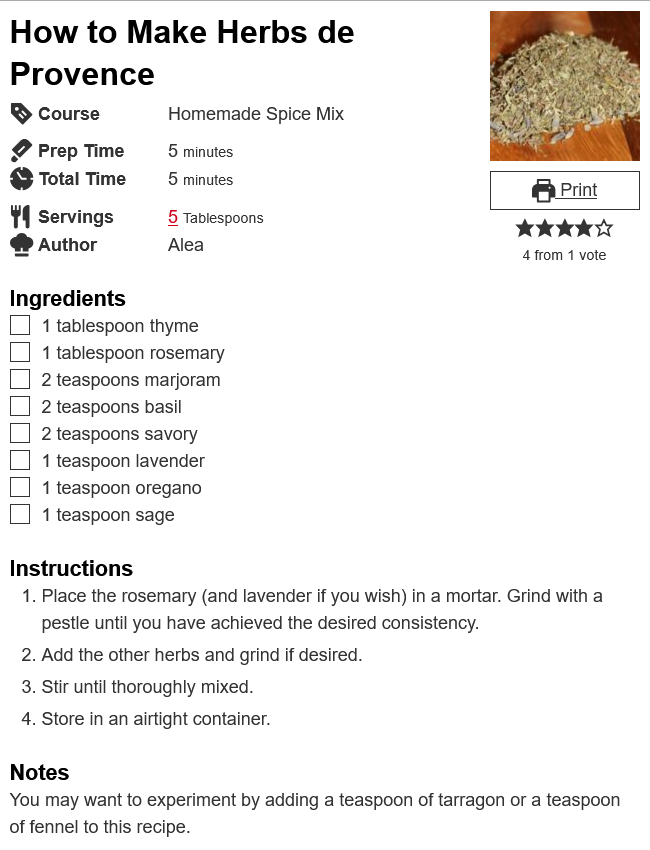Image resolution: width=650 pixels, height=850 pixels.
Task: Check off 1 teaspoon lavender
Action: click(x=20, y=460)
